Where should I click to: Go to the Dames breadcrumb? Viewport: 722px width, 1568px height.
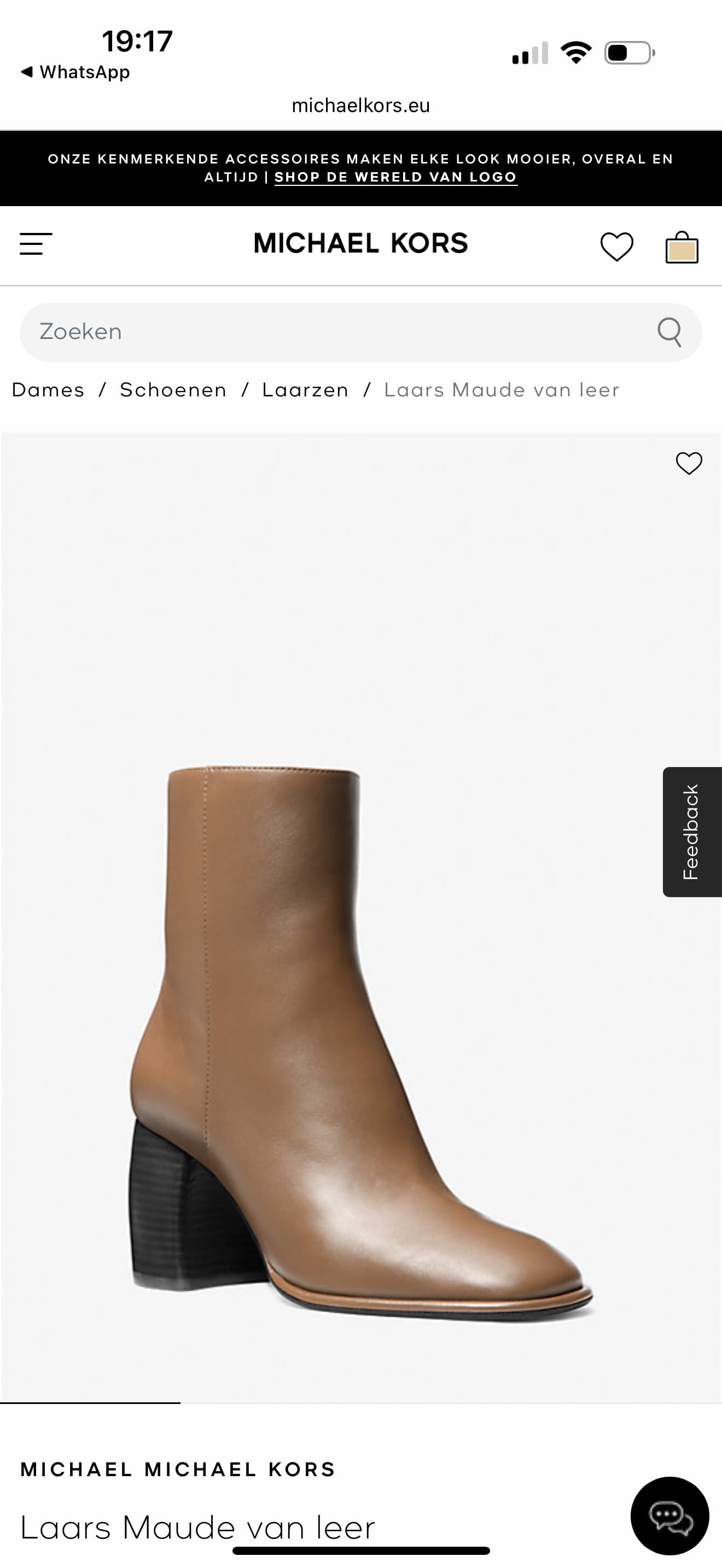[48, 390]
